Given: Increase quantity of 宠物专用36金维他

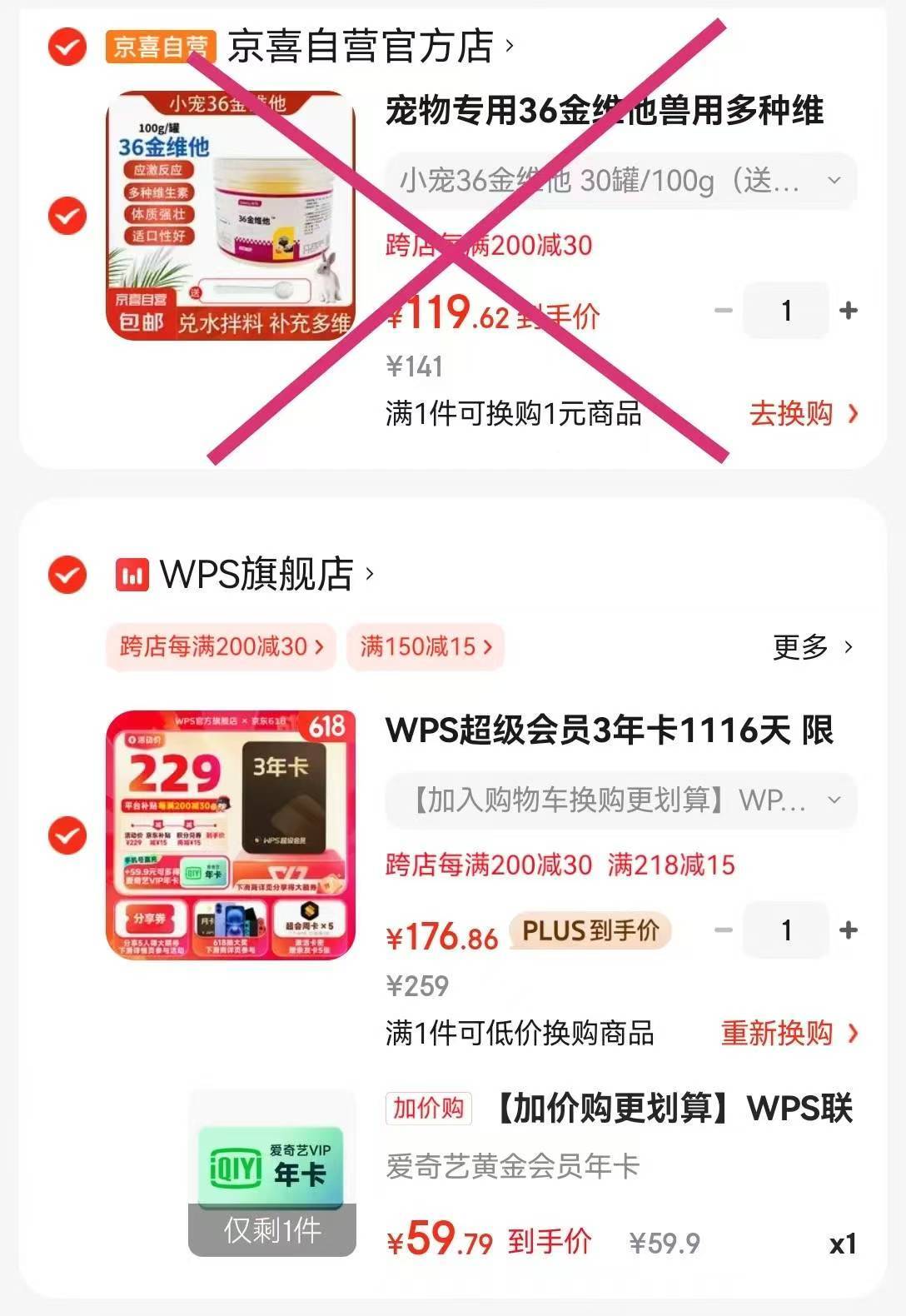Looking at the screenshot, I should [848, 311].
